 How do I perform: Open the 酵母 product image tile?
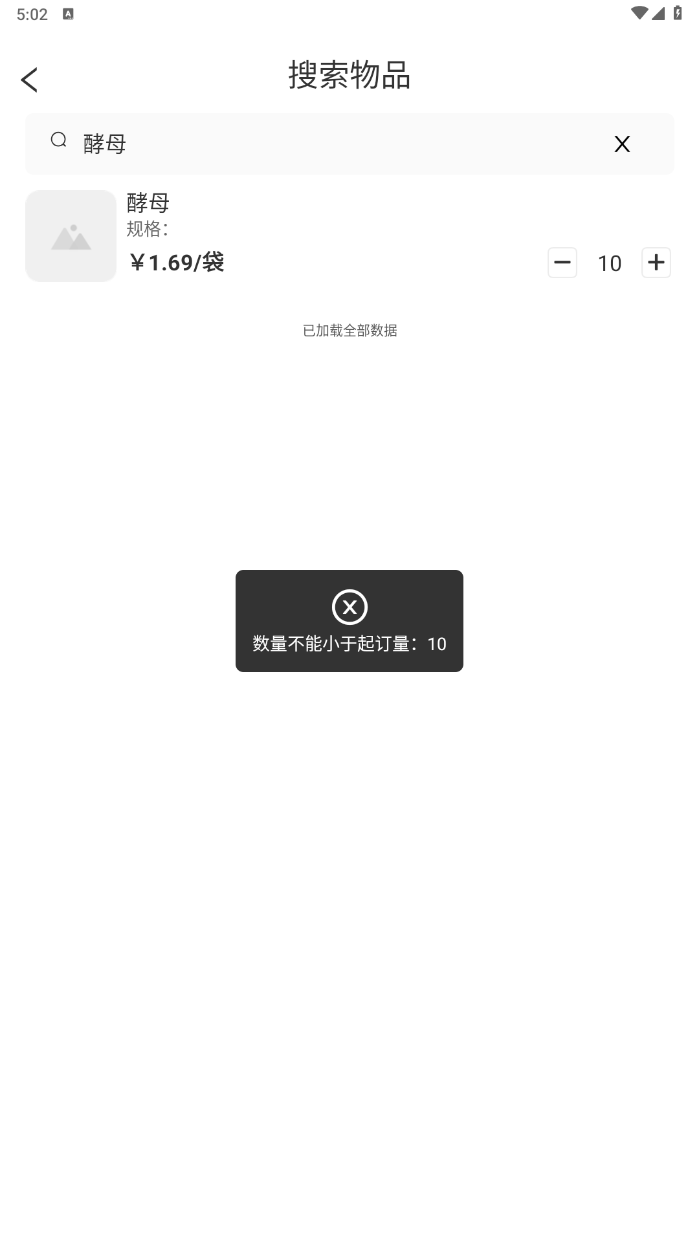pos(71,236)
